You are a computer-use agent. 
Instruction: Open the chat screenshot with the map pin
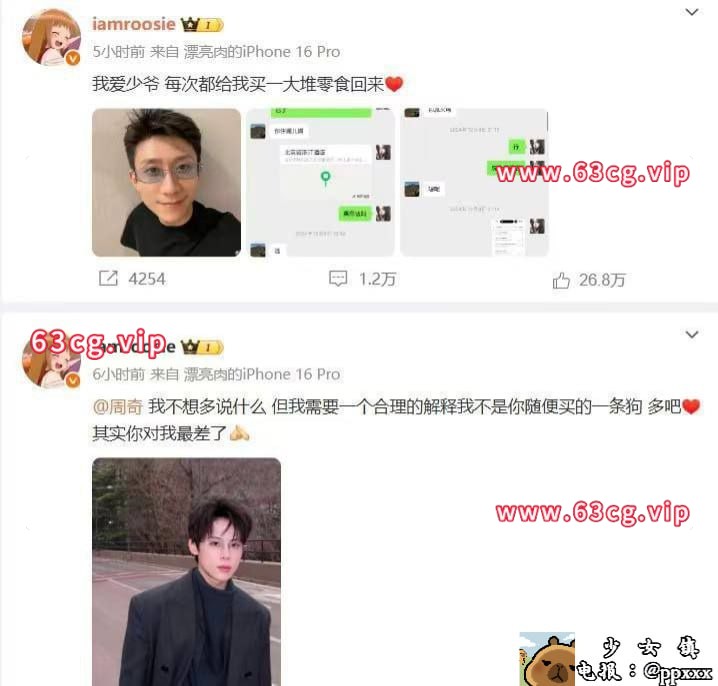(x=321, y=182)
